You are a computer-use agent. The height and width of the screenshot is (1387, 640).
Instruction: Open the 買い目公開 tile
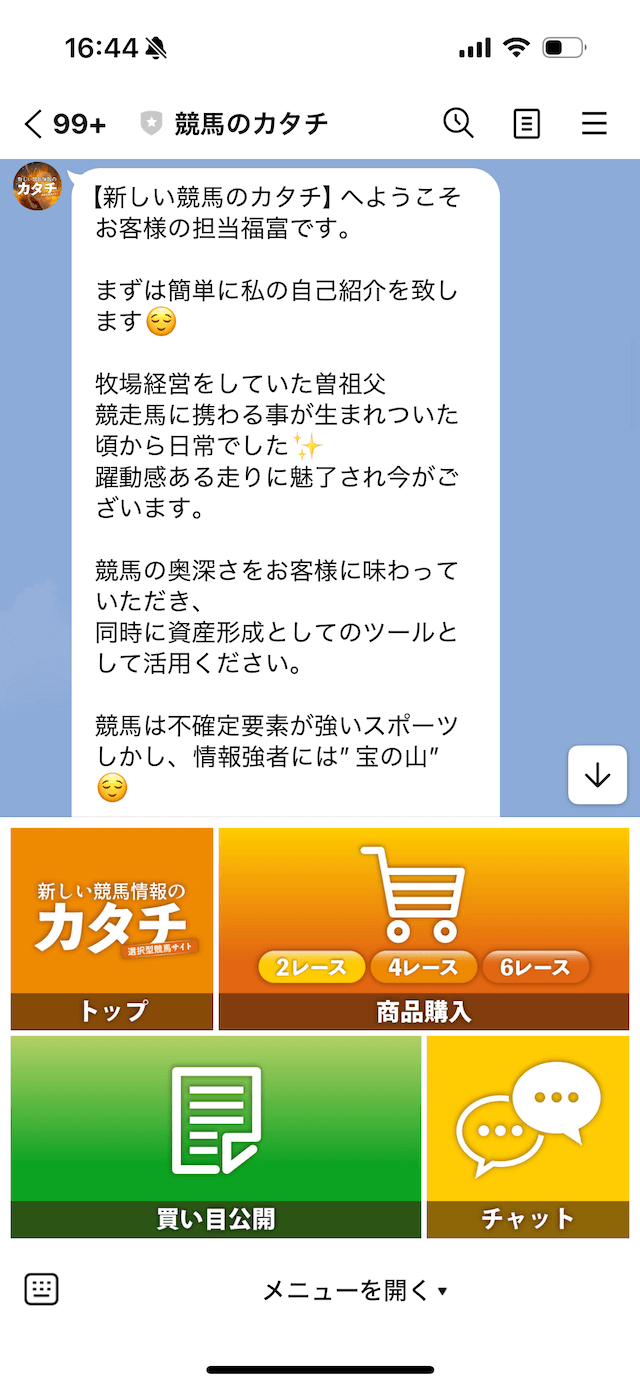[x=216, y=1137]
